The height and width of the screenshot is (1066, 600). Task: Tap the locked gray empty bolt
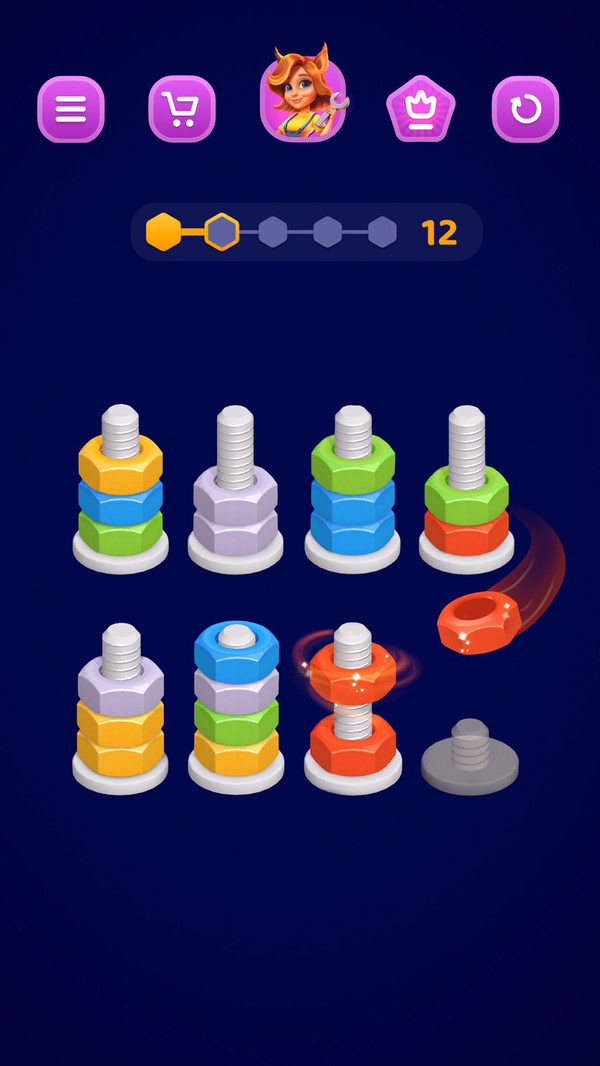point(470,757)
